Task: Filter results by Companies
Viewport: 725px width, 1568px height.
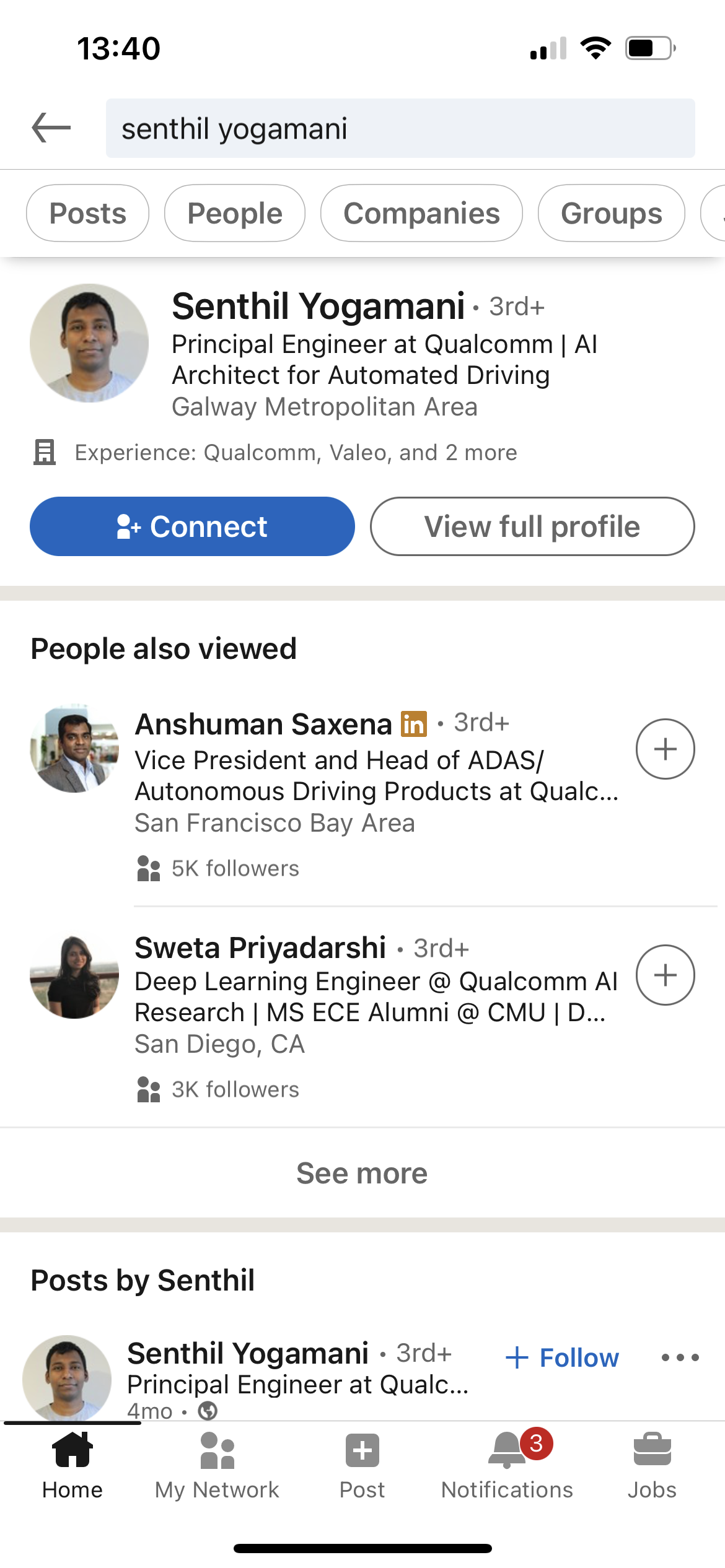Action: 421,213
